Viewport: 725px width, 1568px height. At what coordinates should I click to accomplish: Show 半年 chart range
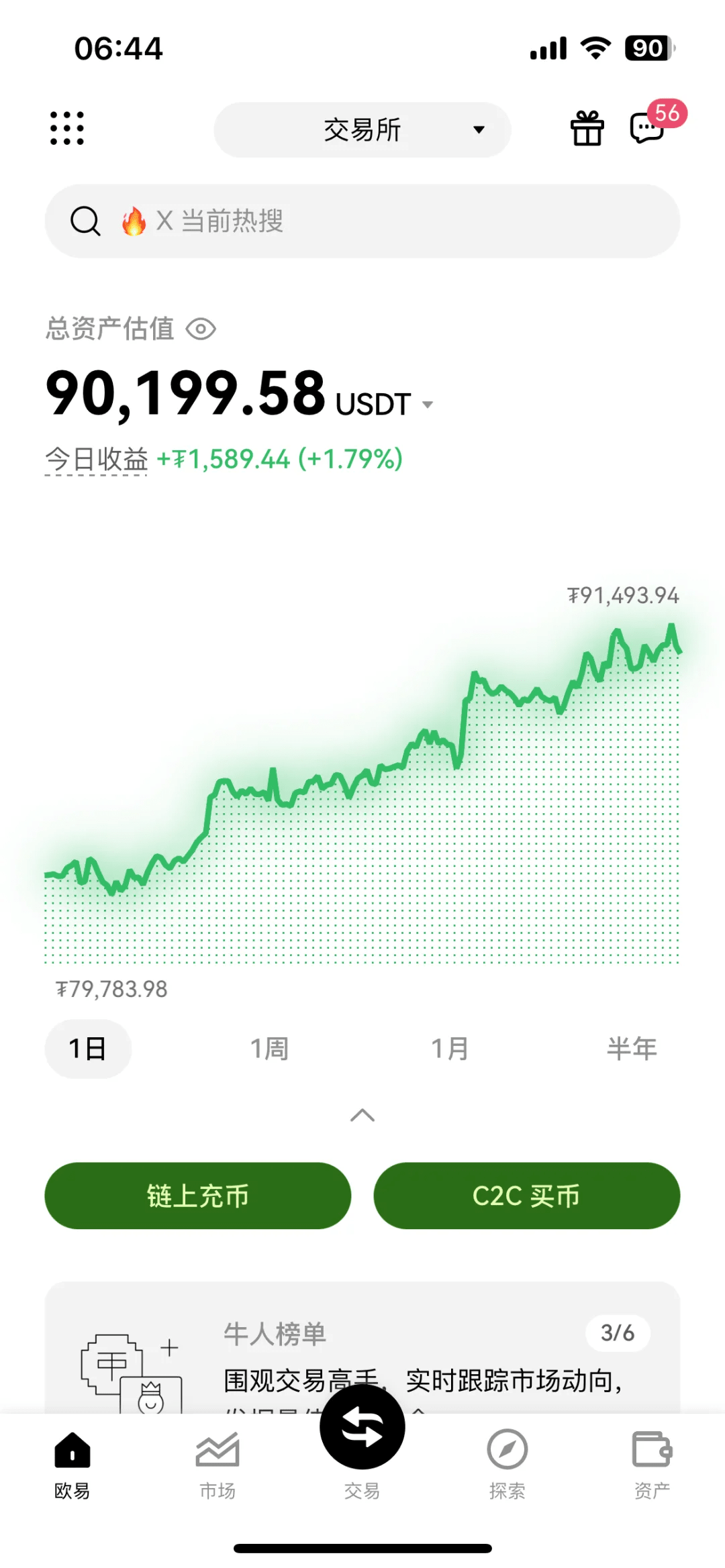[632, 1049]
